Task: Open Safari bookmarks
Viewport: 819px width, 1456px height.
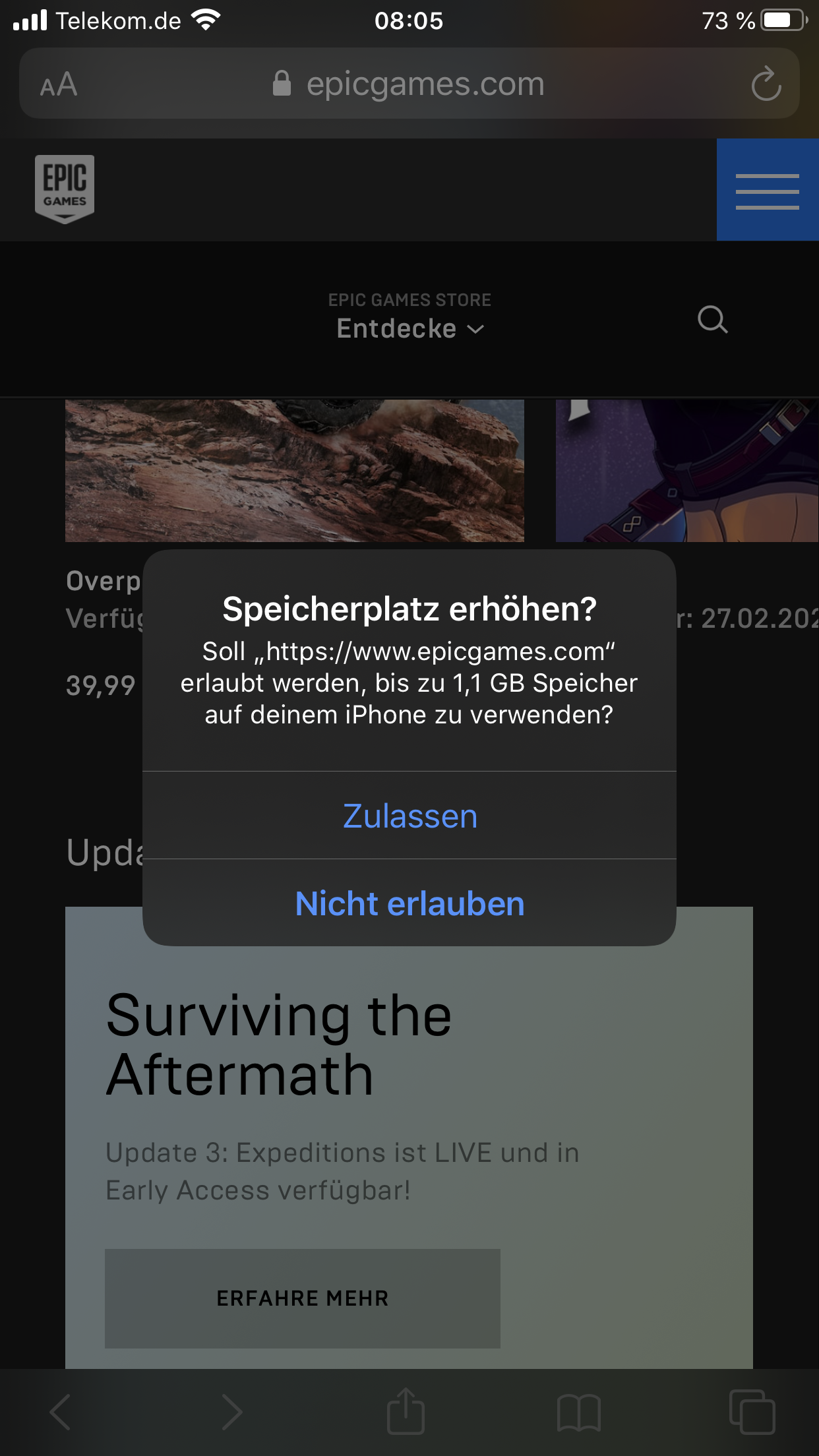Action: pos(578,1412)
